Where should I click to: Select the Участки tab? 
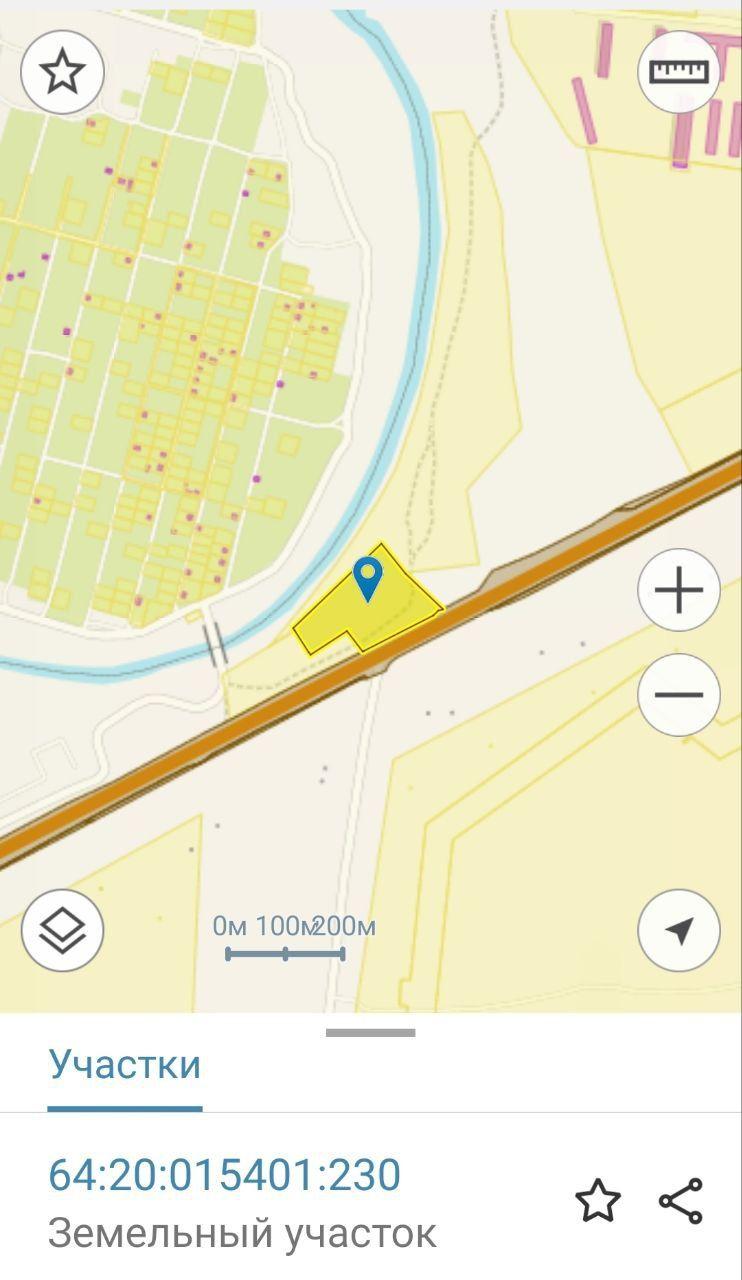pyautogui.click(x=125, y=1064)
